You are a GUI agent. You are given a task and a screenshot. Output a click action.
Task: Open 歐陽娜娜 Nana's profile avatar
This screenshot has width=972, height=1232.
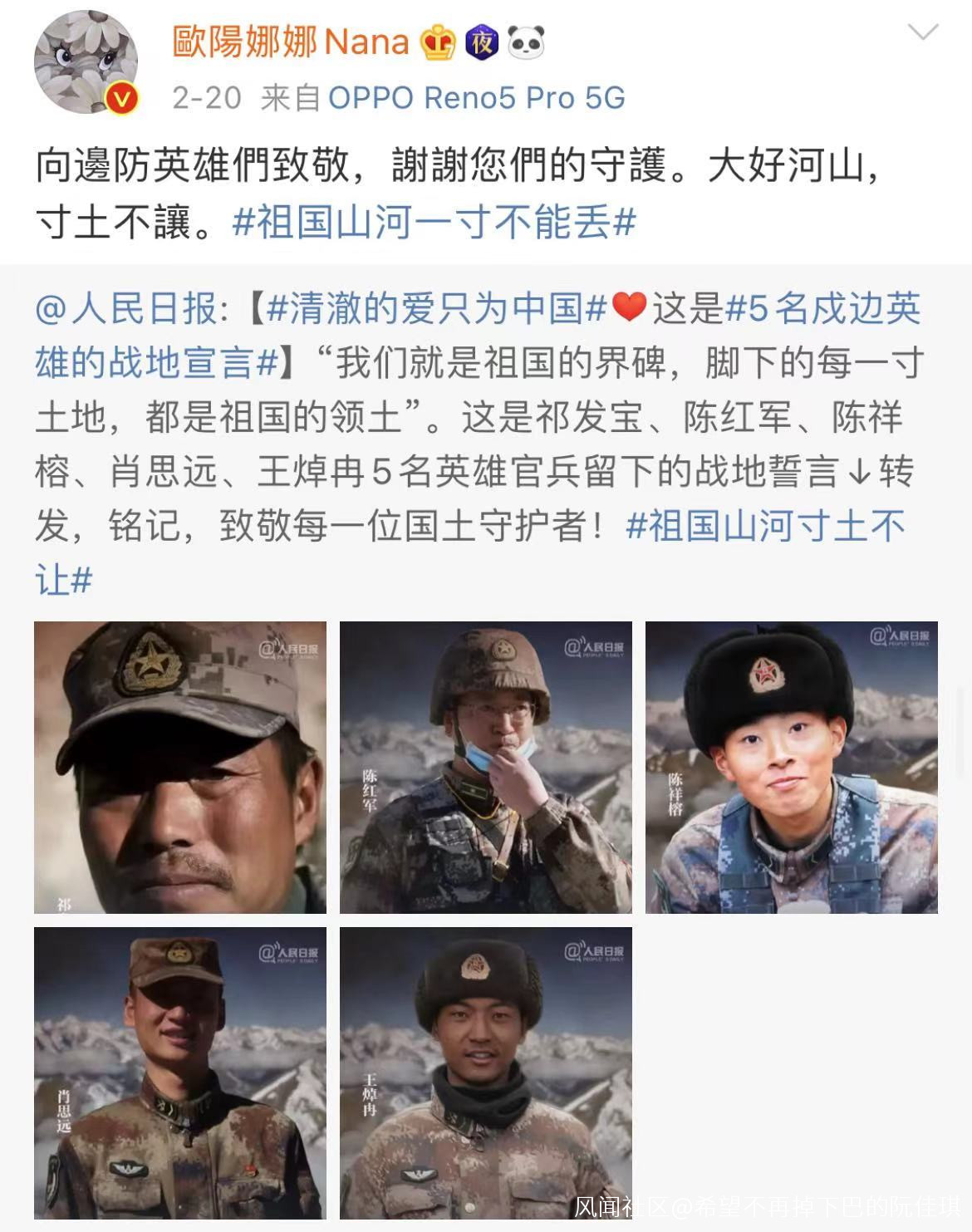pyautogui.click(x=86, y=62)
